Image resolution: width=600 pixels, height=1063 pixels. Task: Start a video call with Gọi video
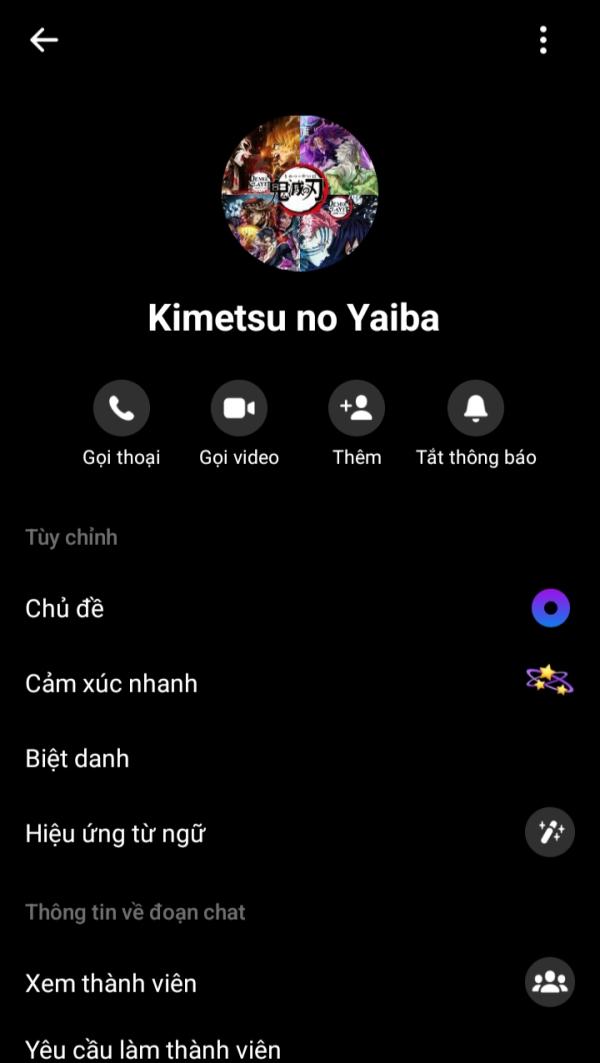(239, 408)
